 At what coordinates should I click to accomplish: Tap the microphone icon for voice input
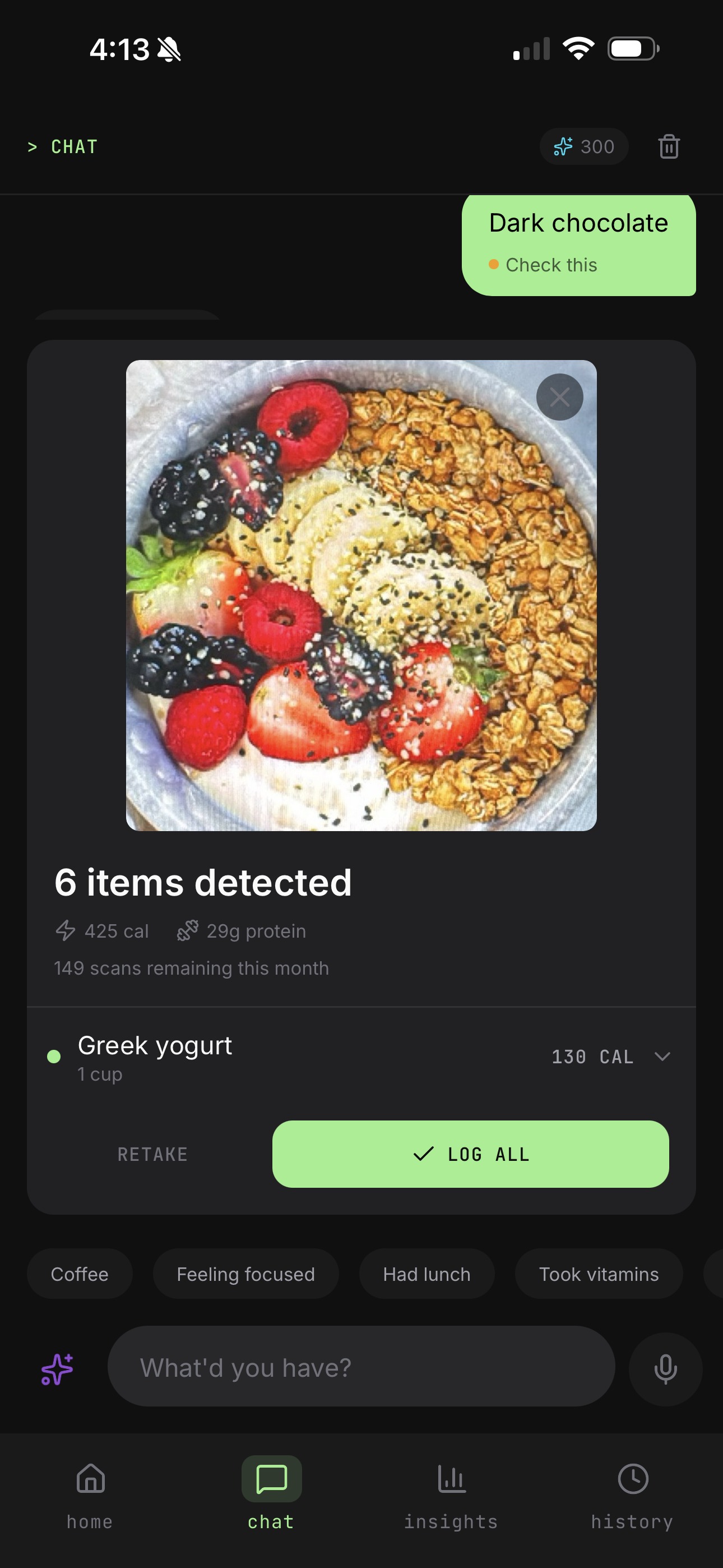pyautogui.click(x=665, y=1368)
